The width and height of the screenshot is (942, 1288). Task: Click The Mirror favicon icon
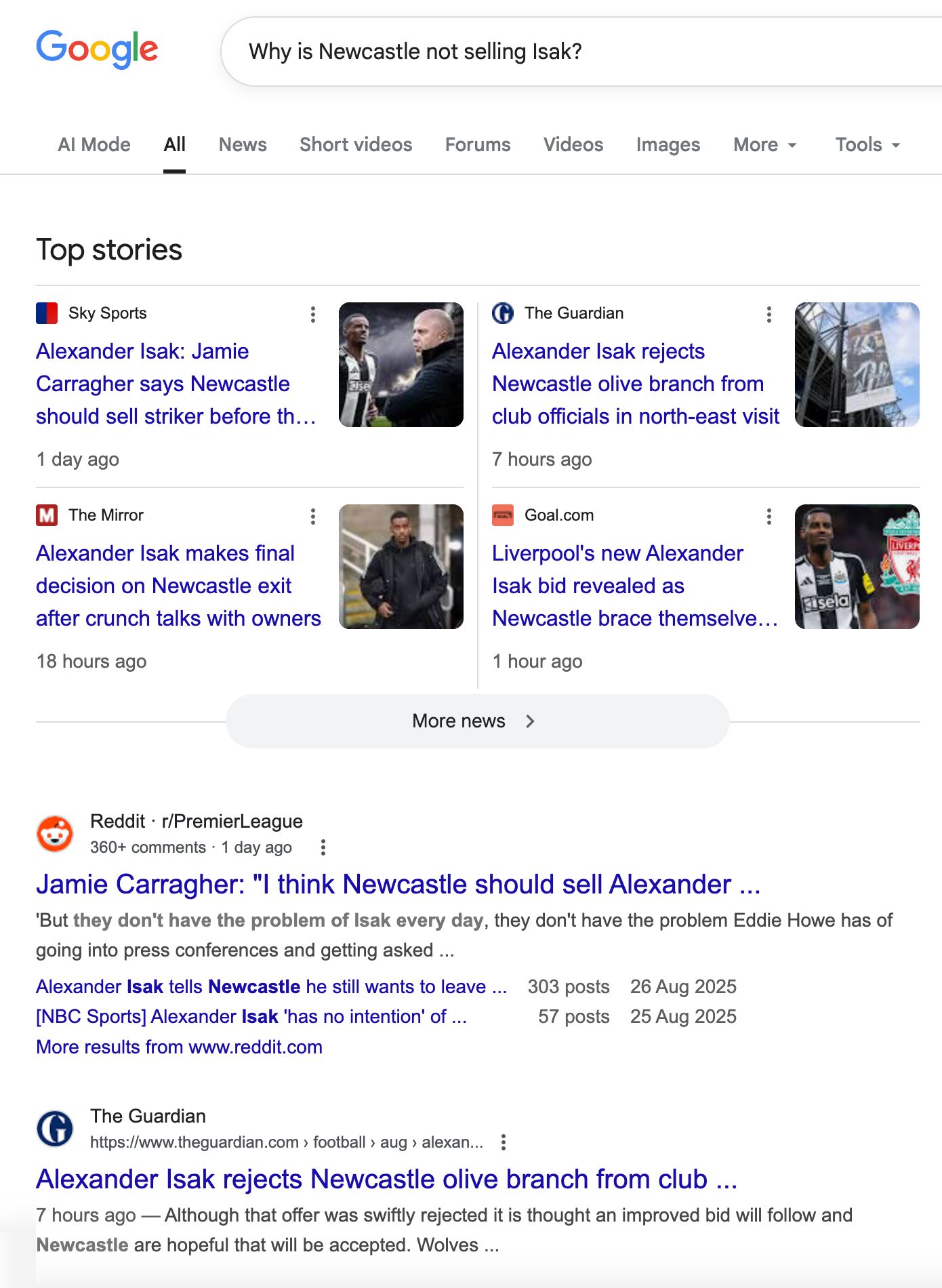coord(45,515)
